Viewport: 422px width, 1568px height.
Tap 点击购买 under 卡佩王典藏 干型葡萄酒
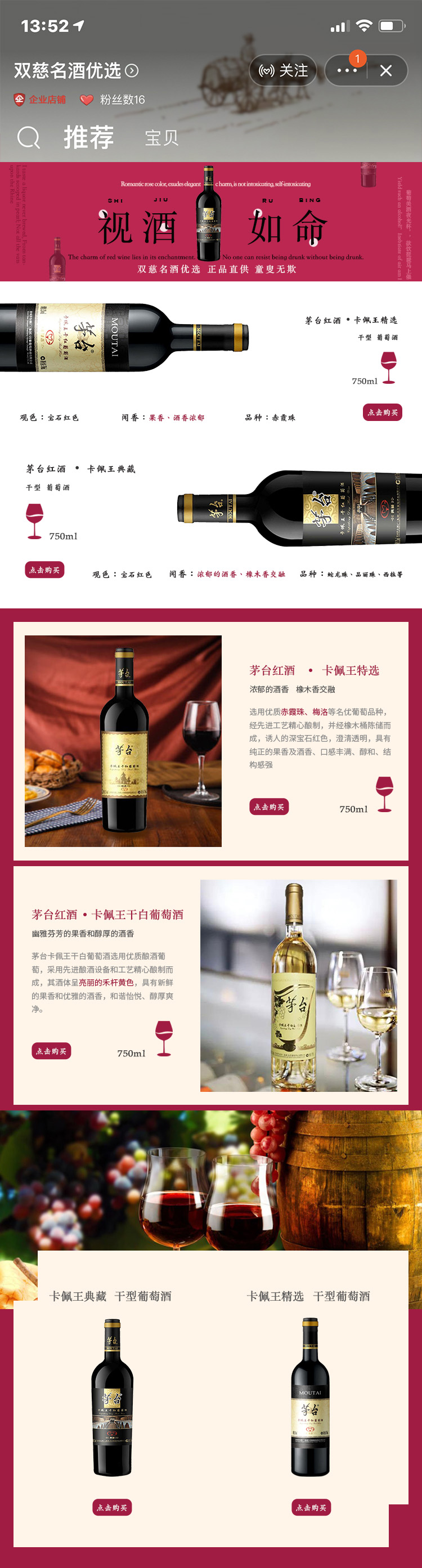pos(112,1507)
